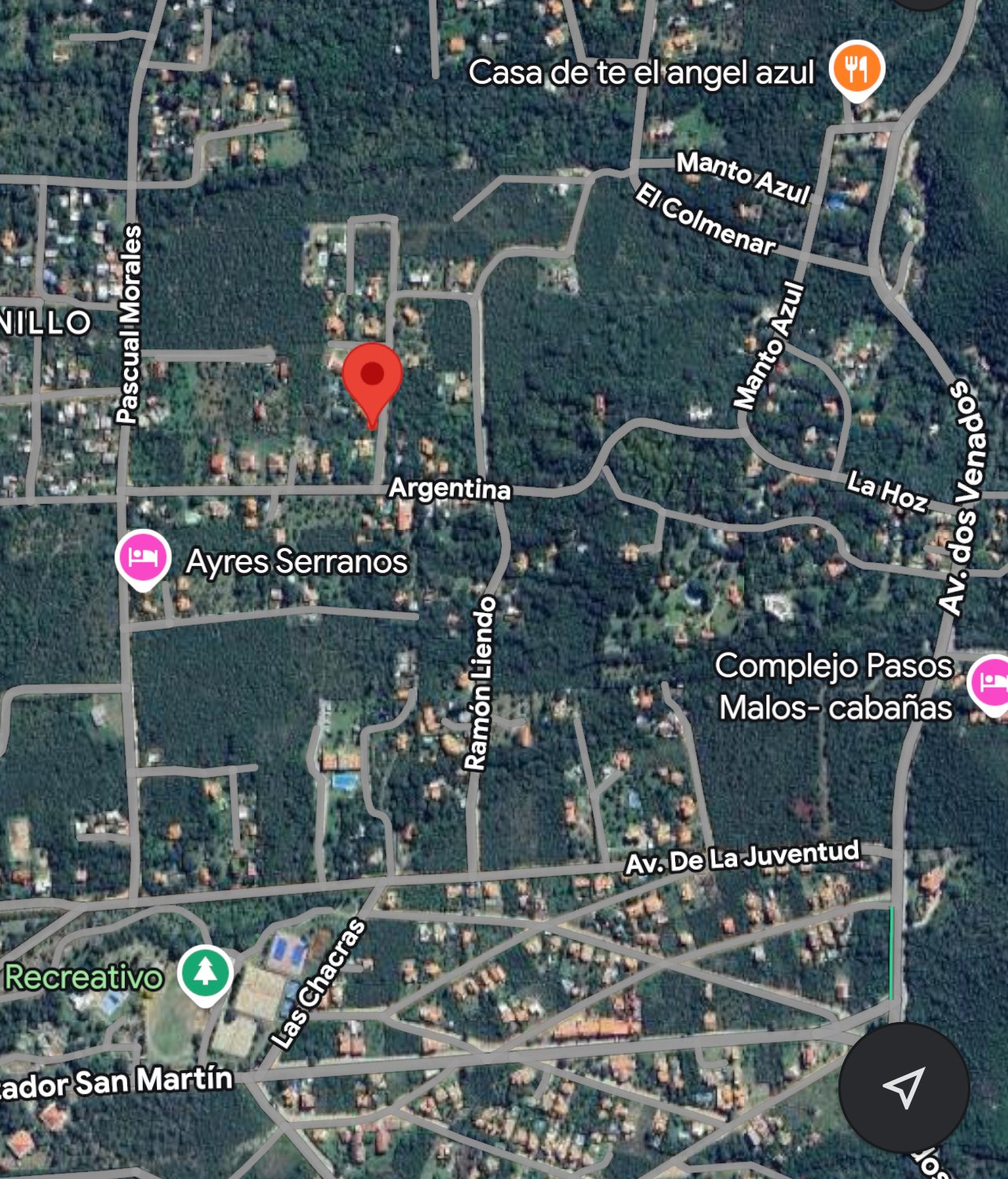Screen dimensions: 1008x1179
Task: Tap the red dropped pin
Action: 372,377
